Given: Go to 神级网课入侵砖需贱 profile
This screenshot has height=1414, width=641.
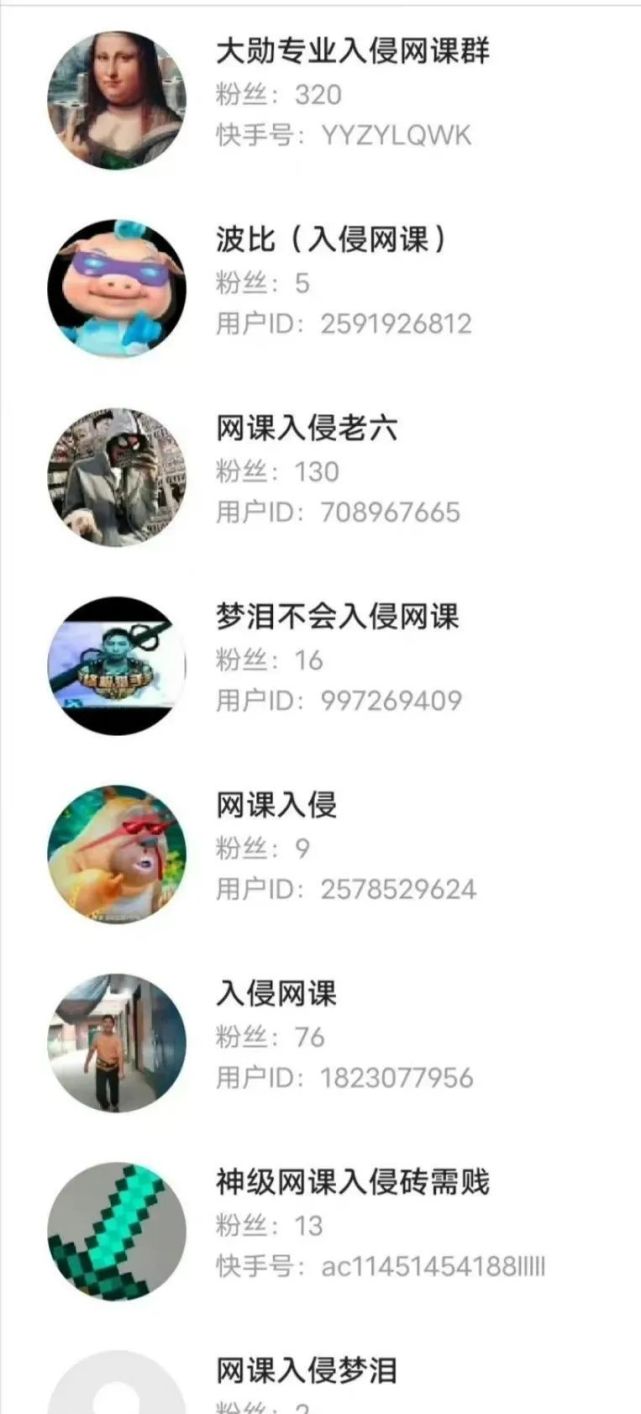Looking at the screenshot, I should point(352,1183).
